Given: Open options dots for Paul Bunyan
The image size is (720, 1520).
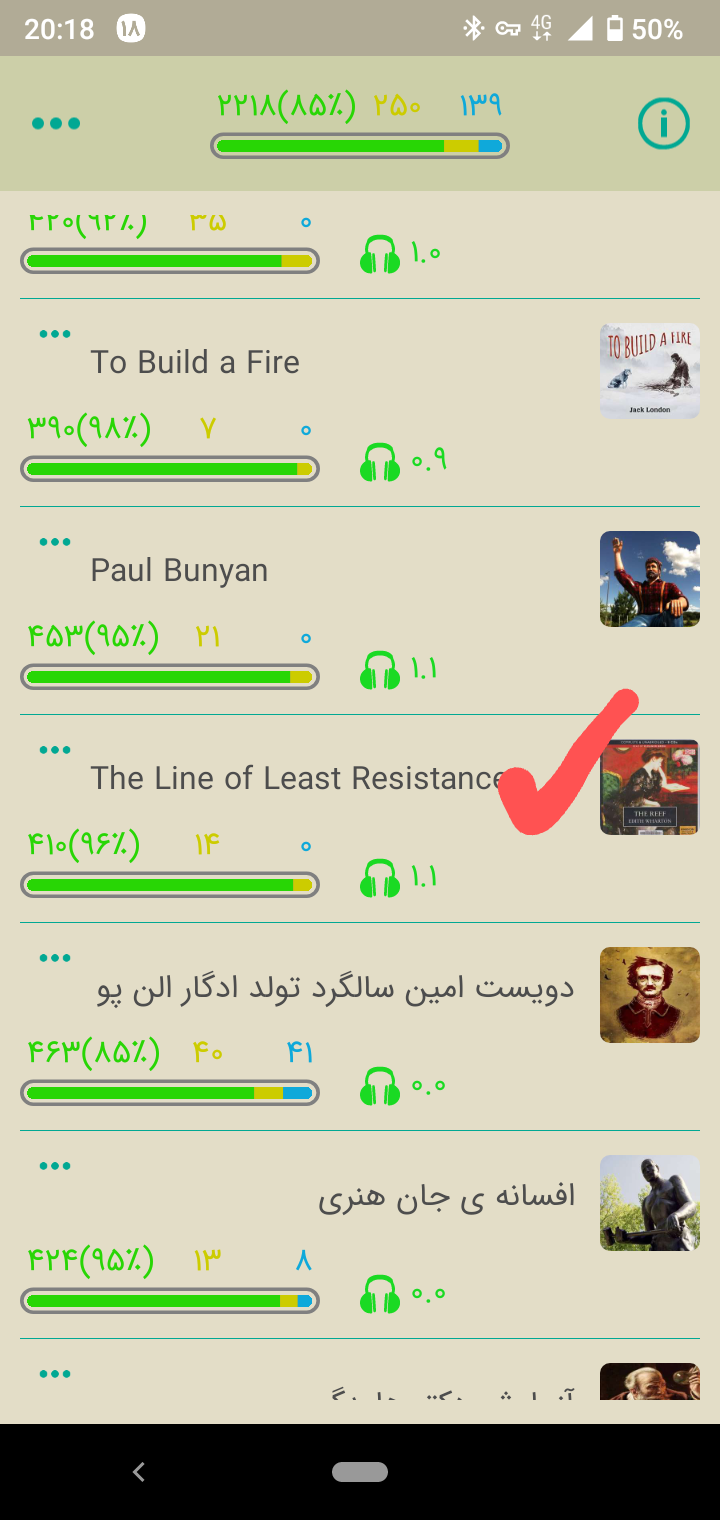Looking at the screenshot, I should click(55, 542).
